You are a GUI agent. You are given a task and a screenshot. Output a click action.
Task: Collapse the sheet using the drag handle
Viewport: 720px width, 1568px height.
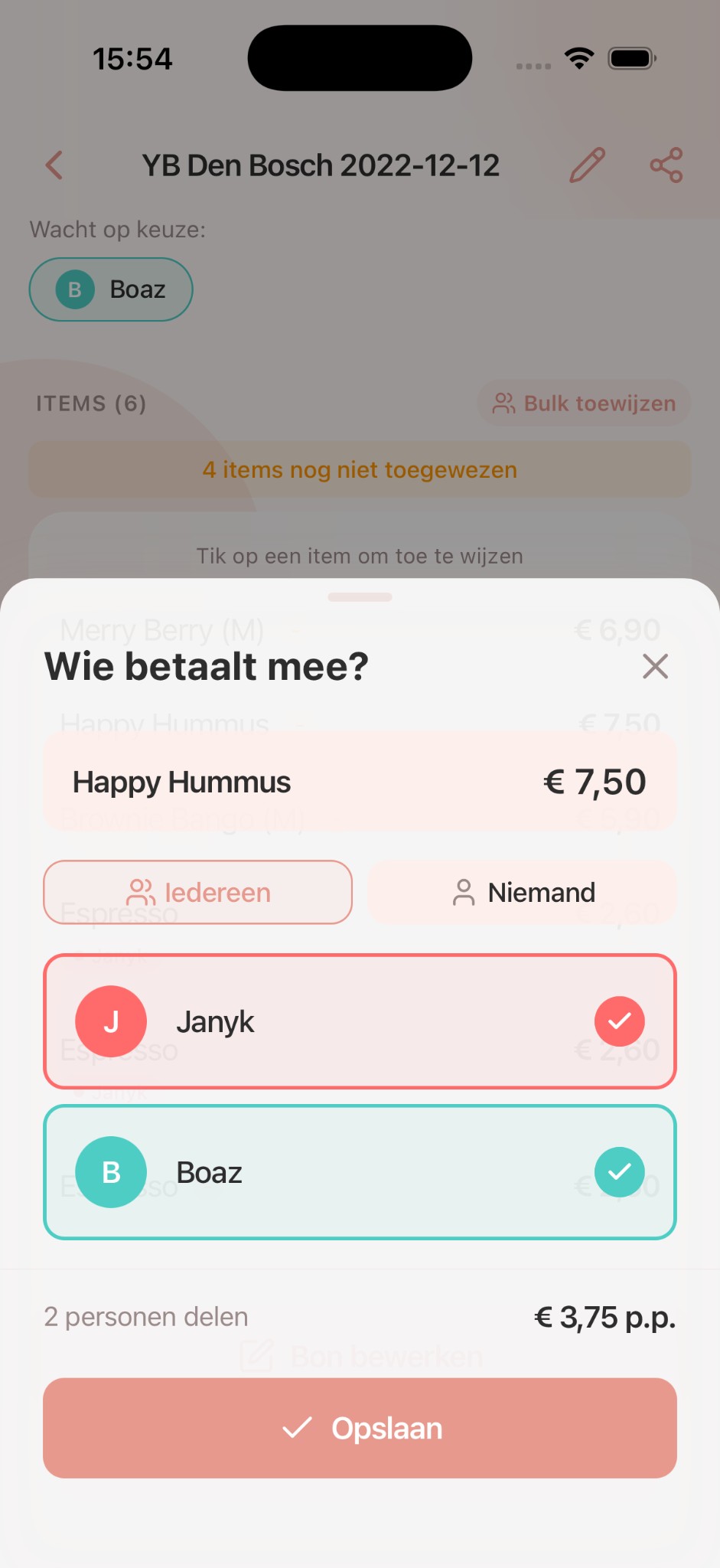[360, 597]
